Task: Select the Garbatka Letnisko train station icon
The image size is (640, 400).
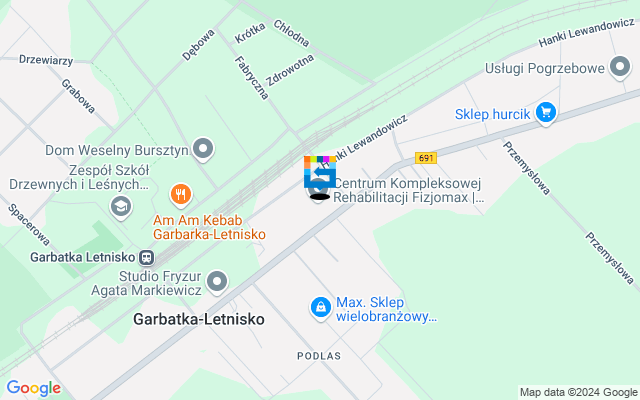Action: pos(146,256)
